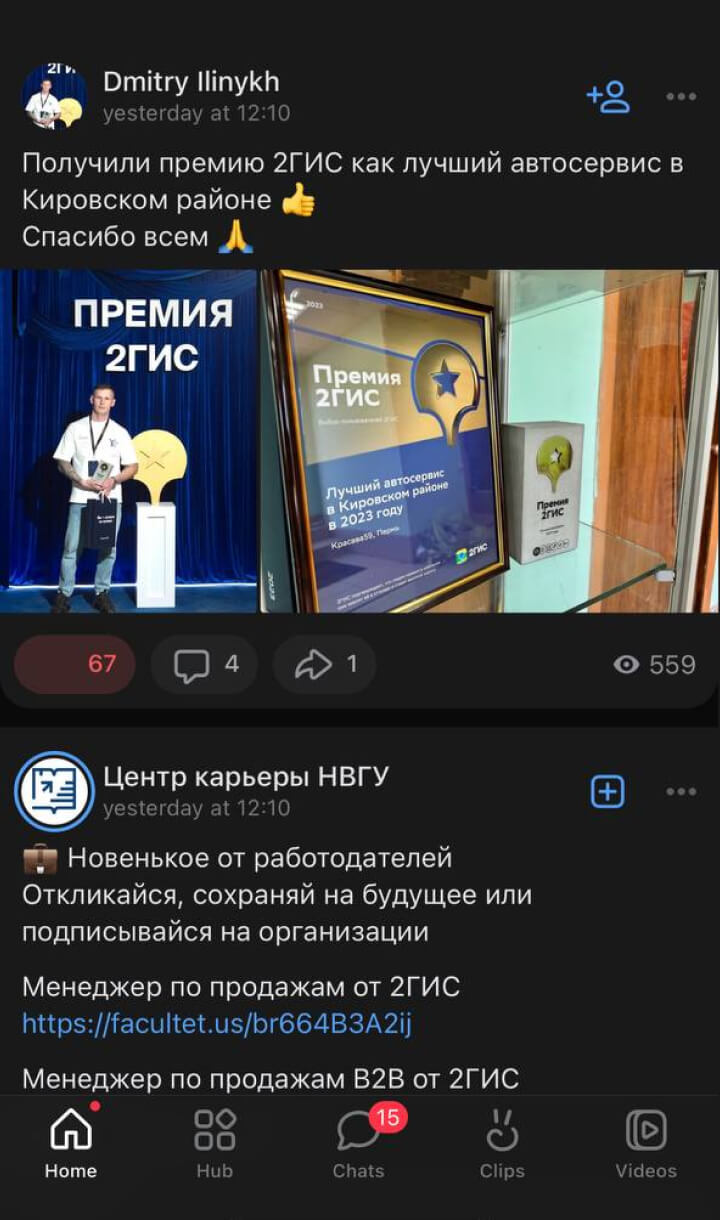
Task: Open overflow menu on Dmitry Ilinykh's post
Action: (681, 97)
